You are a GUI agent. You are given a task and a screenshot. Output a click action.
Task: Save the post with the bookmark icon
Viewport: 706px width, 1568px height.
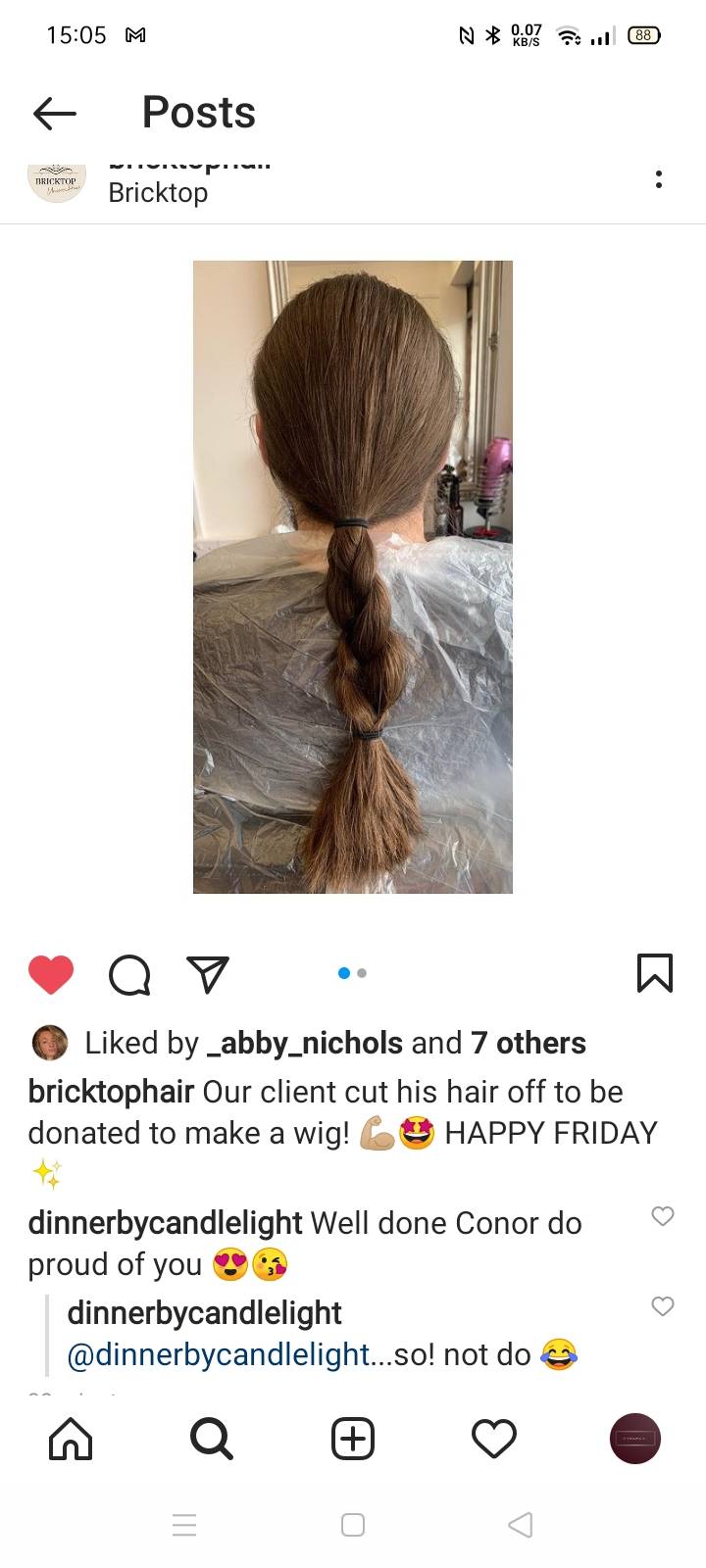coord(655,973)
